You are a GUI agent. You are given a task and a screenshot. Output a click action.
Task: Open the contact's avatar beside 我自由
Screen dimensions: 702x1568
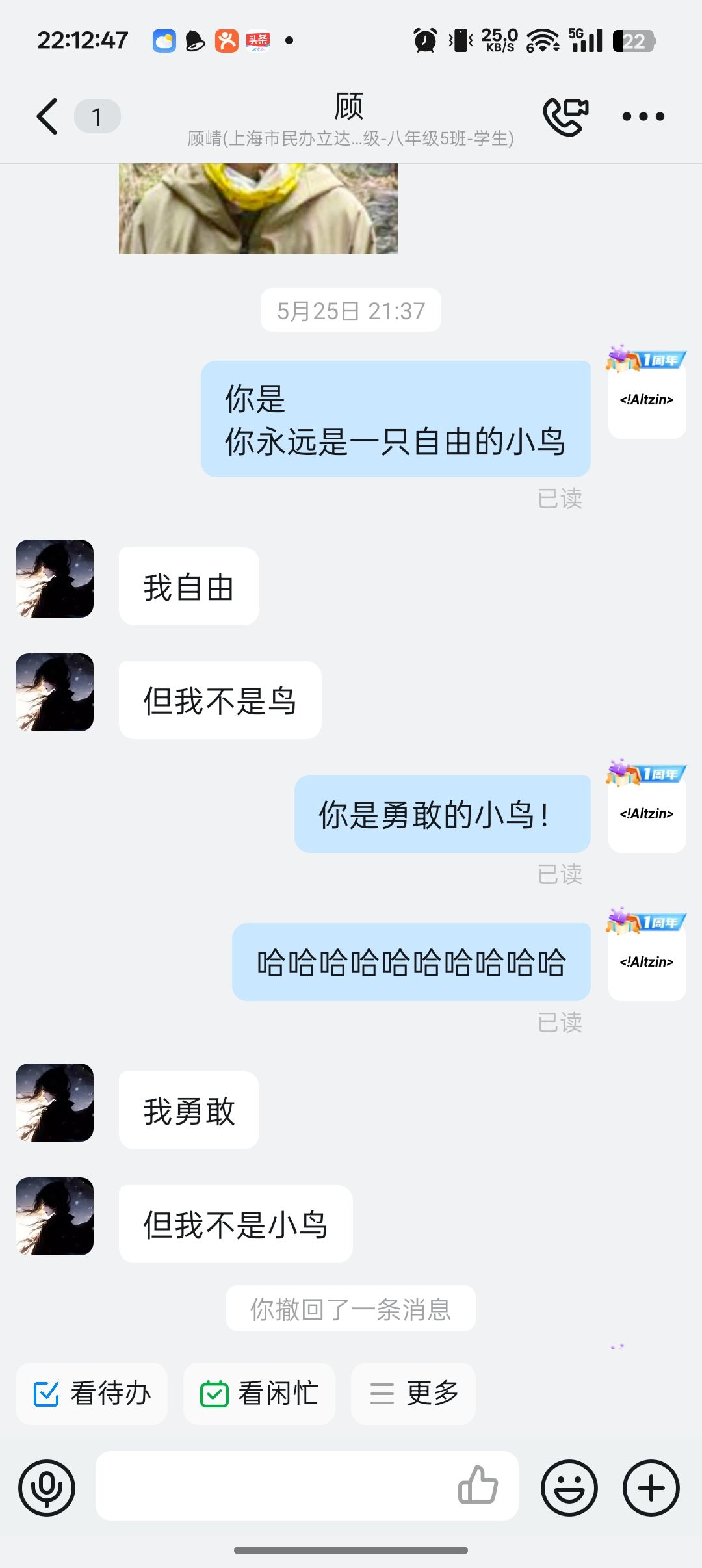(55, 579)
